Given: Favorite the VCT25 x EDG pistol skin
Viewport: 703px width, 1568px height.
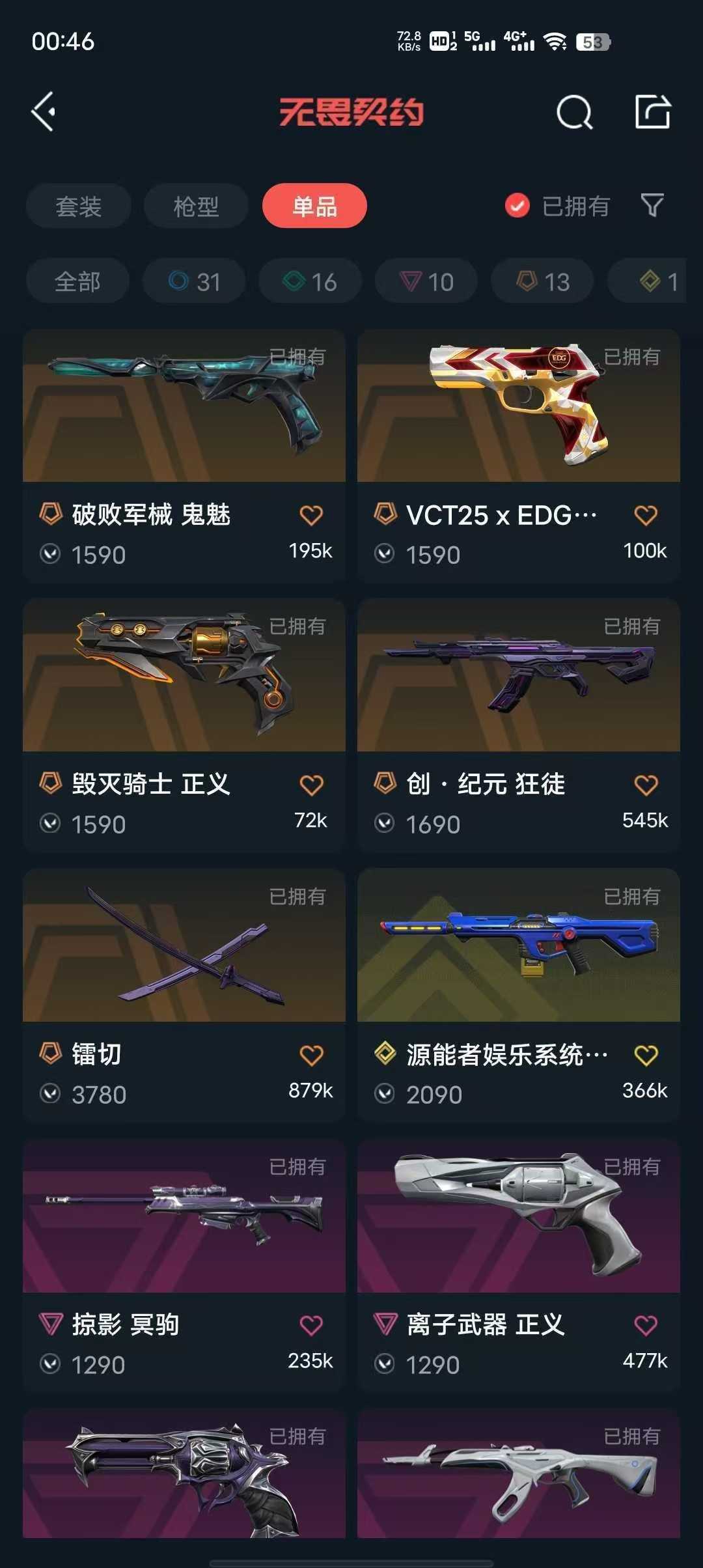Looking at the screenshot, I should coord(644,514).
